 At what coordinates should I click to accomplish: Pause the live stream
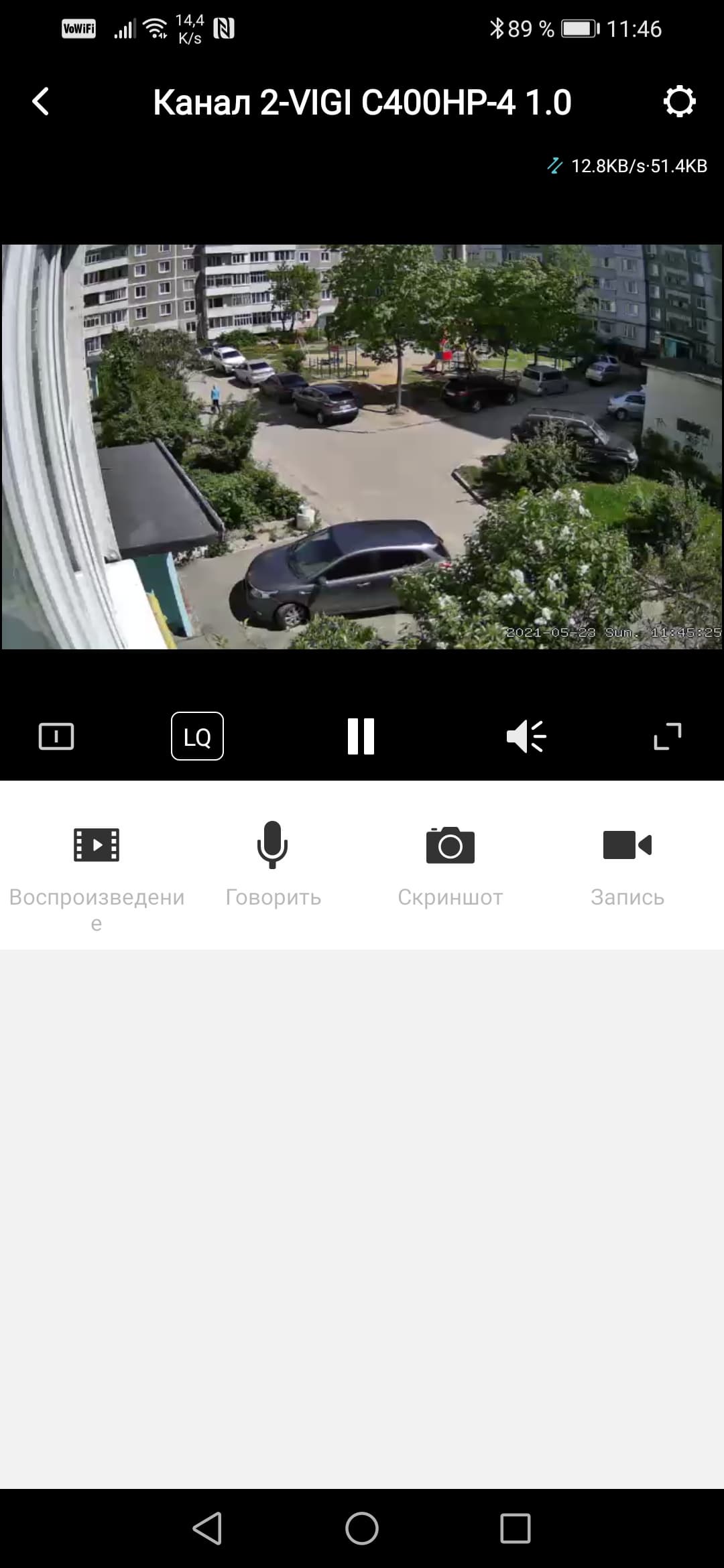click(361, 736)
